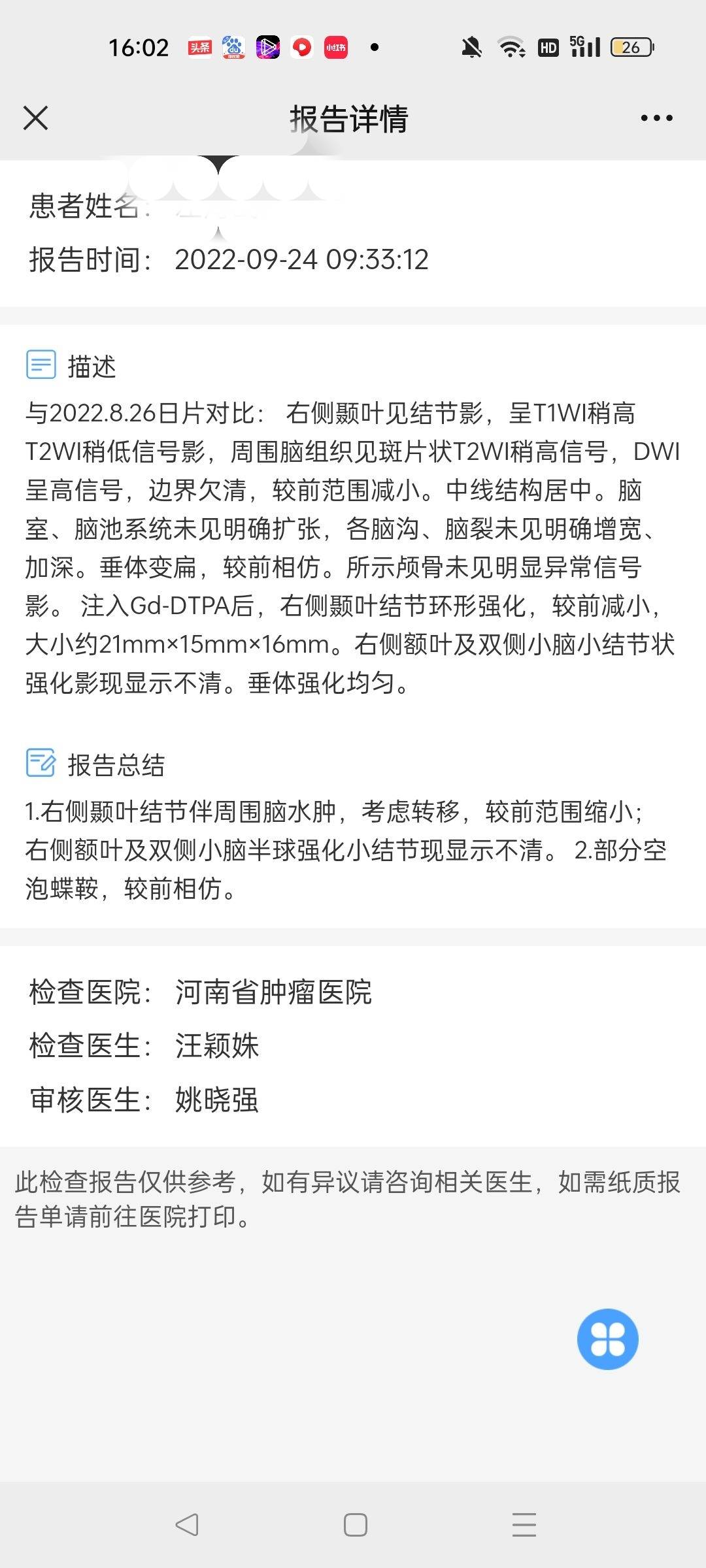The height and width of the screenshot is (1568, 706).
Task: Tap the battery indicator showing 26 percent
Action: point(630,47)
